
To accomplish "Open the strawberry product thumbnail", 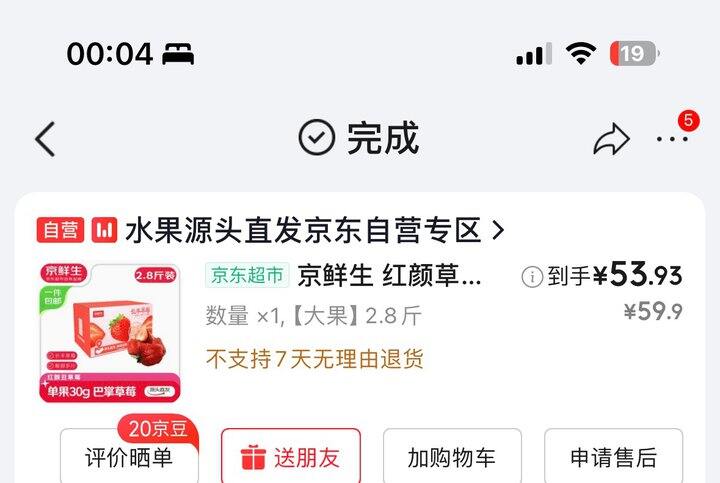I will click(110, 333).
